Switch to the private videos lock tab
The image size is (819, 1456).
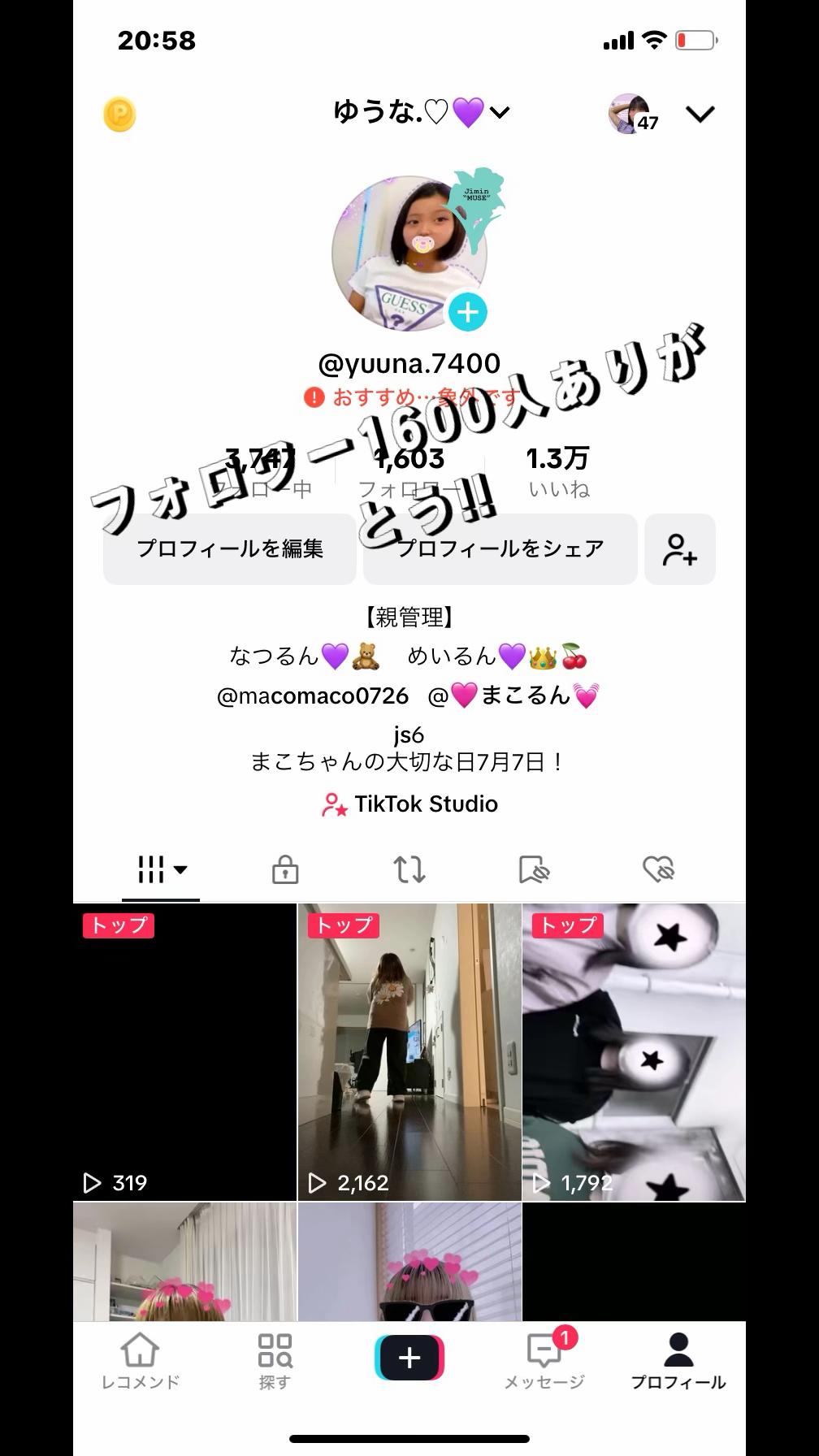[285, 869]
